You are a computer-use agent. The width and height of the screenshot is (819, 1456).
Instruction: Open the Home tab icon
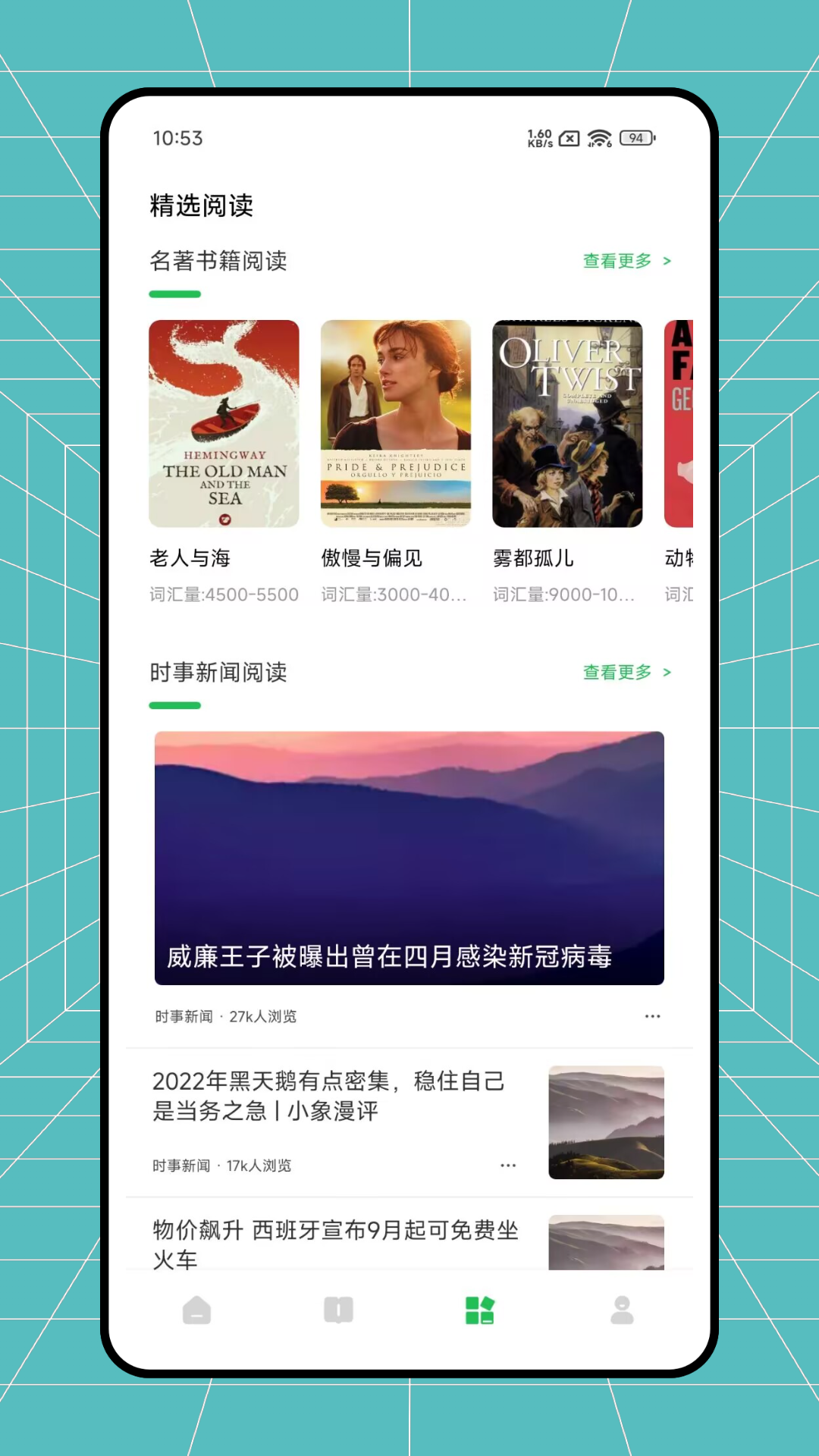tap(197, 1310)
